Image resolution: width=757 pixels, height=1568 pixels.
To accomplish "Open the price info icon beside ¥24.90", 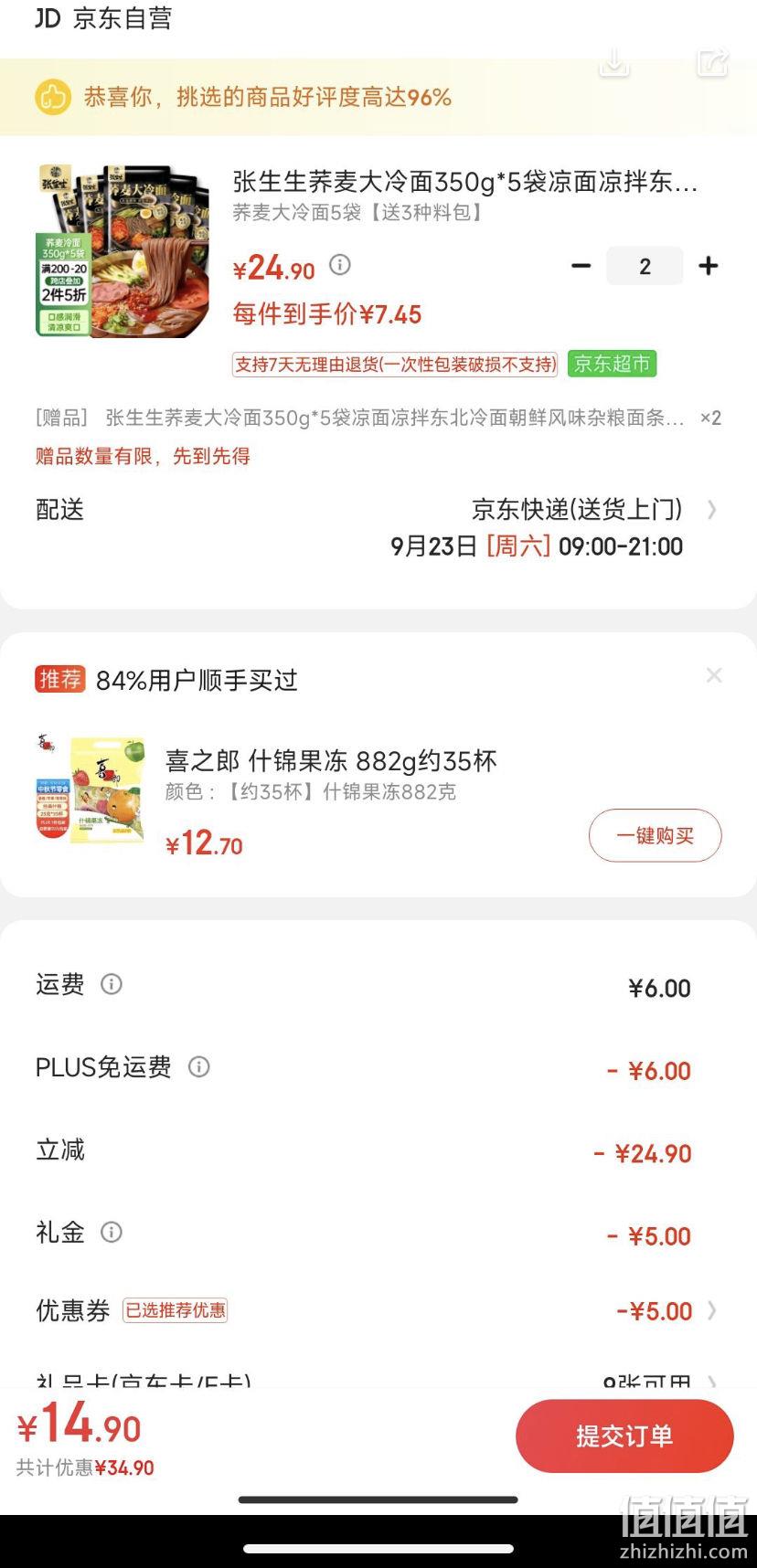I will (340, 265).
